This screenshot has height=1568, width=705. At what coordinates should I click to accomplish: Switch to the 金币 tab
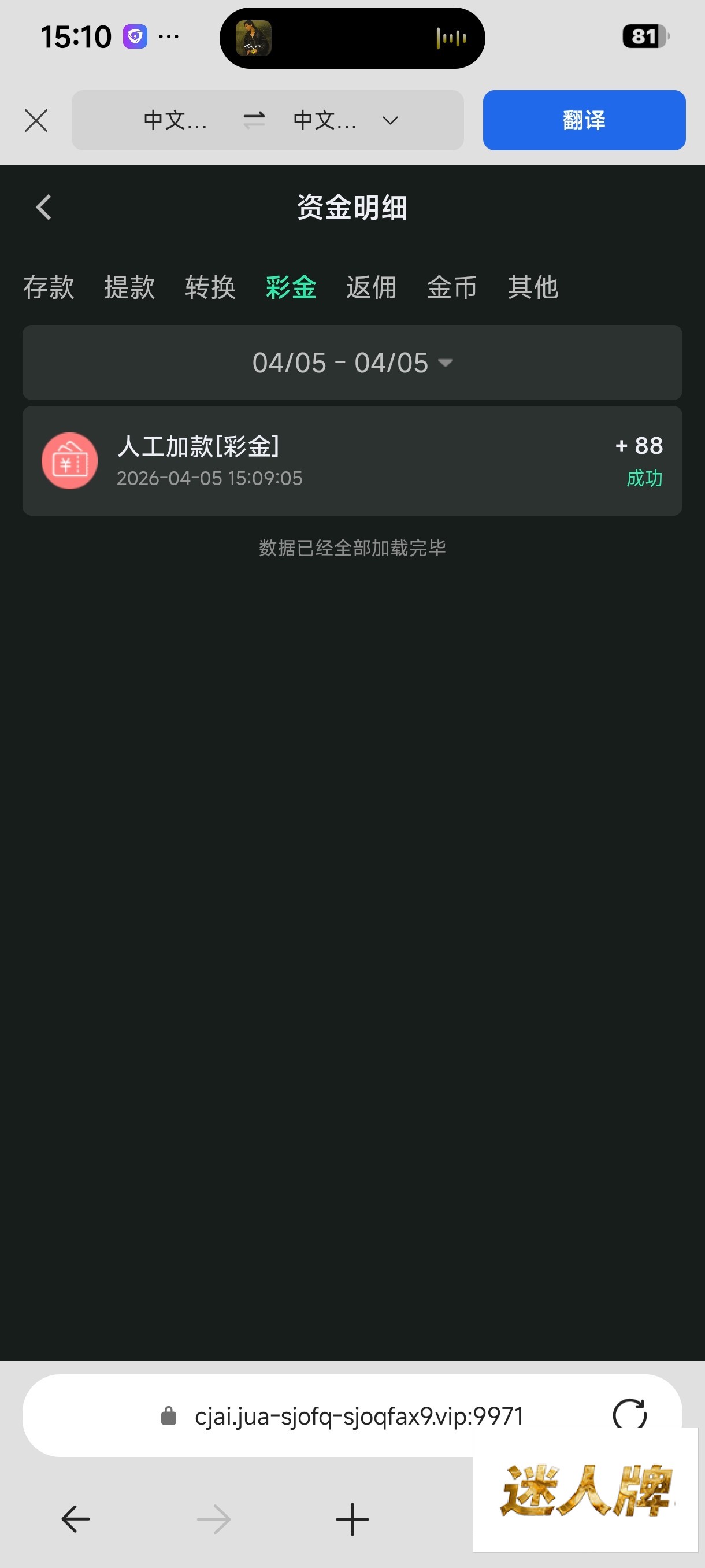pyautogui.click(x=452, y=287)
